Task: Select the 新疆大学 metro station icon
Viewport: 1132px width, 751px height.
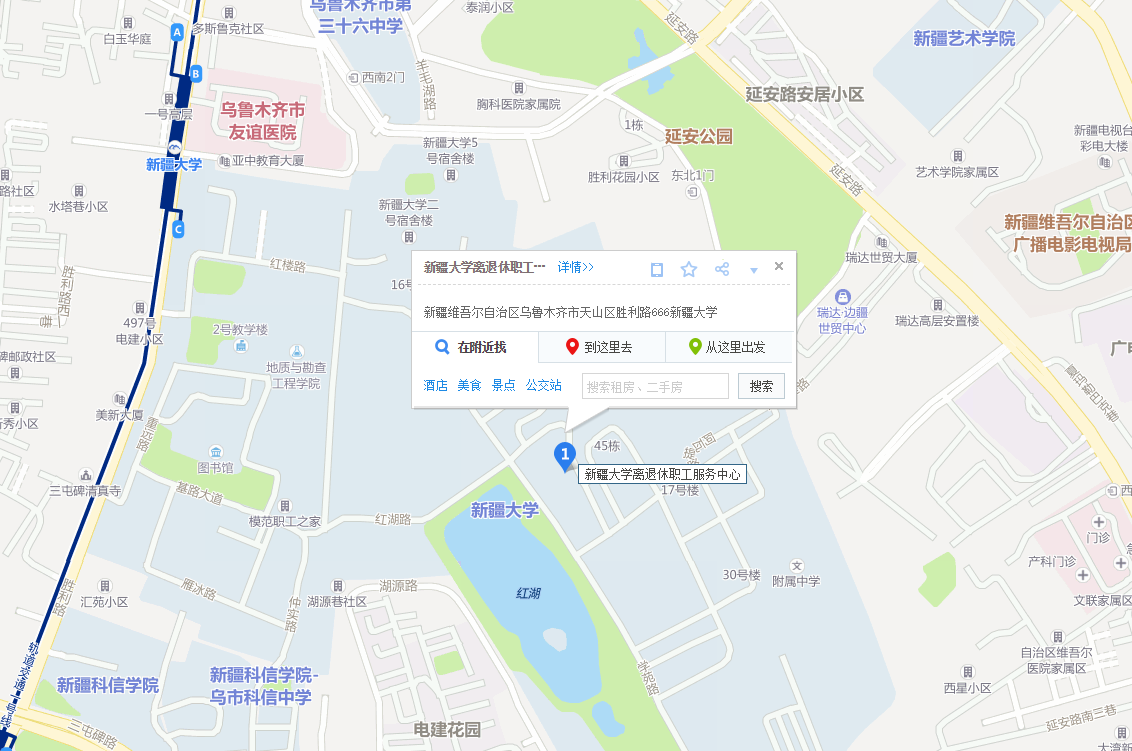Action: click(x=174, y=148)
